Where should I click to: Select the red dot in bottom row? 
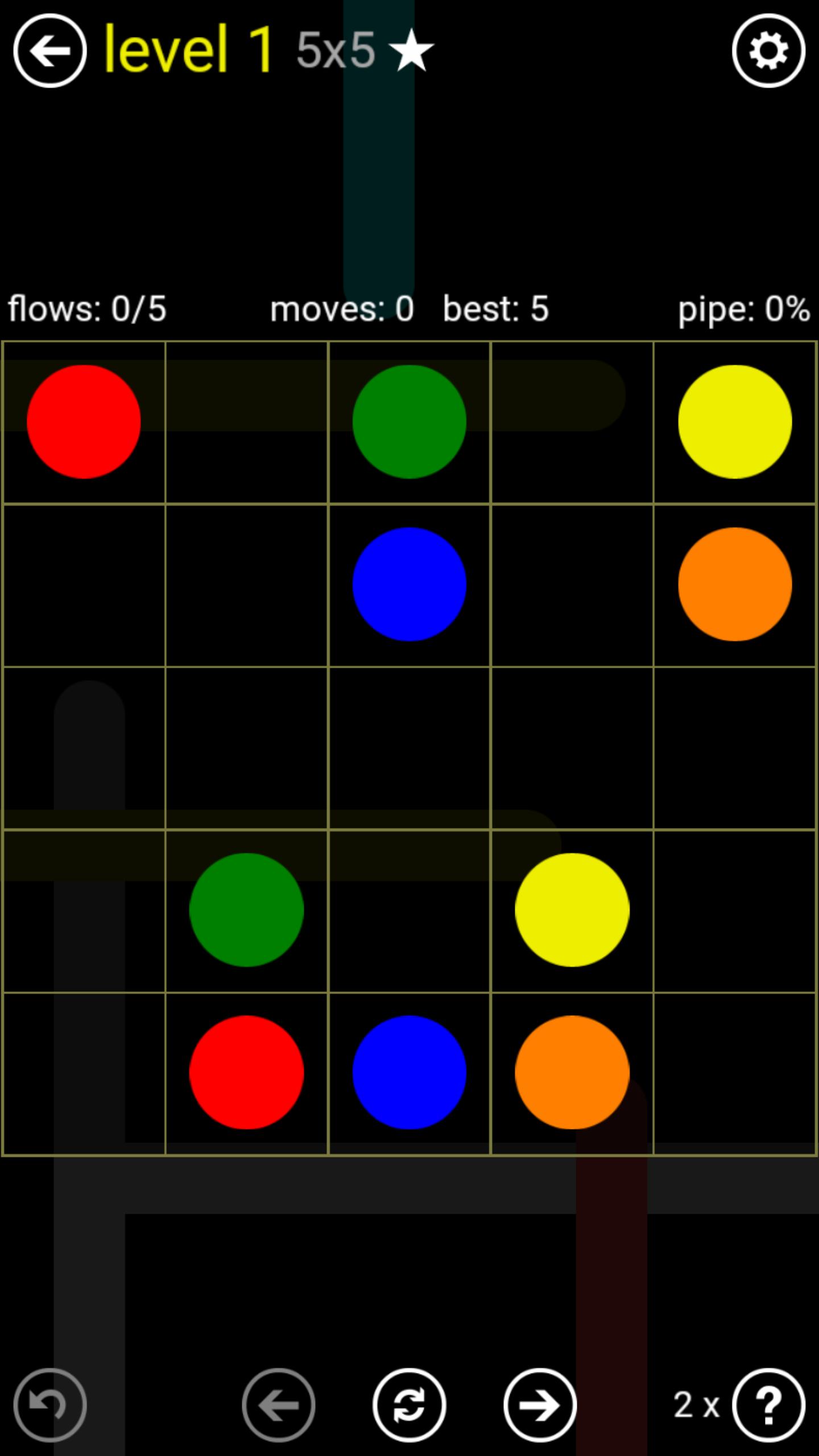pyautogui.click(x=246, y=1072)
